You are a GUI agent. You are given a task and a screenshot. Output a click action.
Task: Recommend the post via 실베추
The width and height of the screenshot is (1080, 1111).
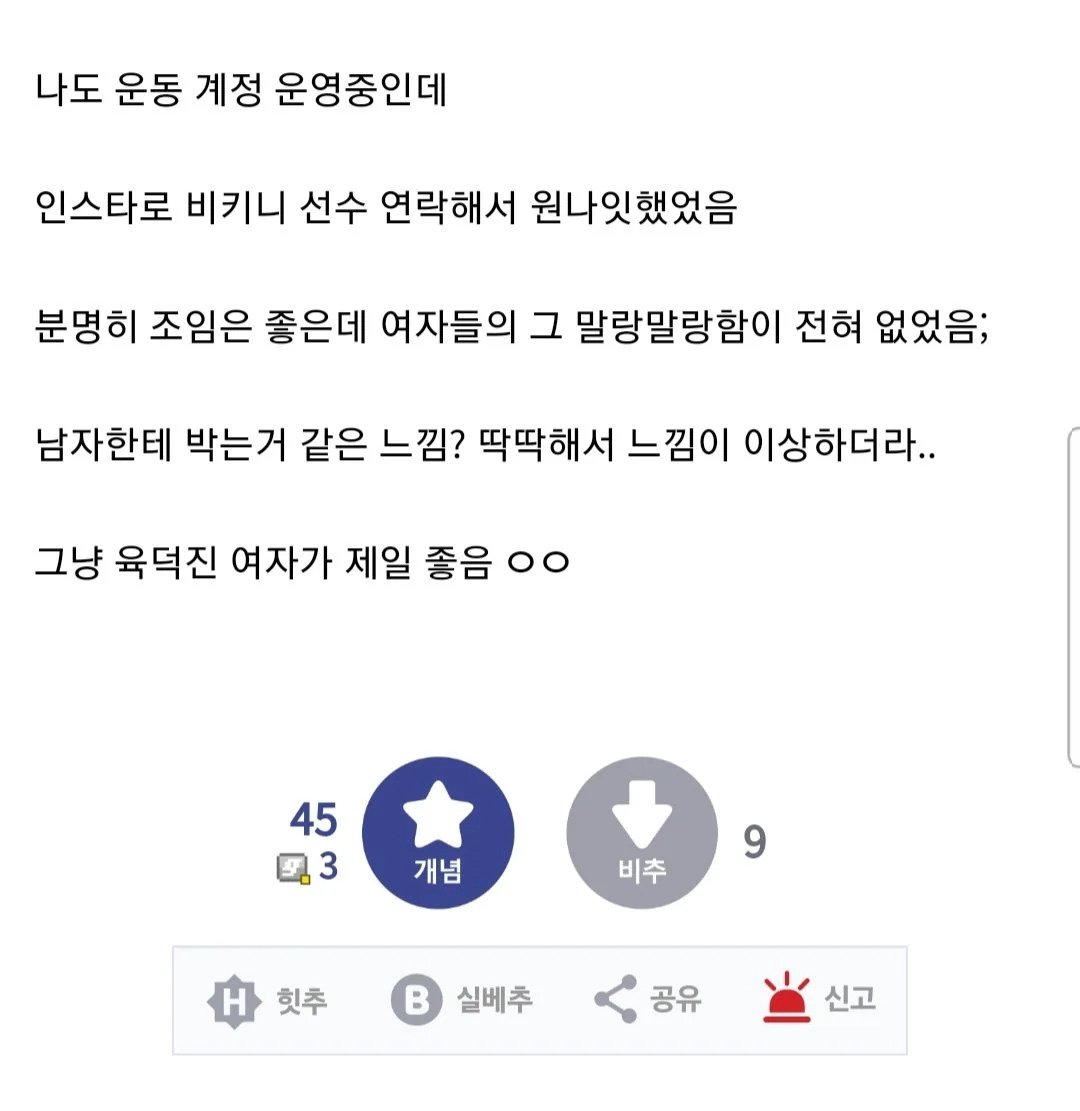pyautogui.click(x=461, y=999)
